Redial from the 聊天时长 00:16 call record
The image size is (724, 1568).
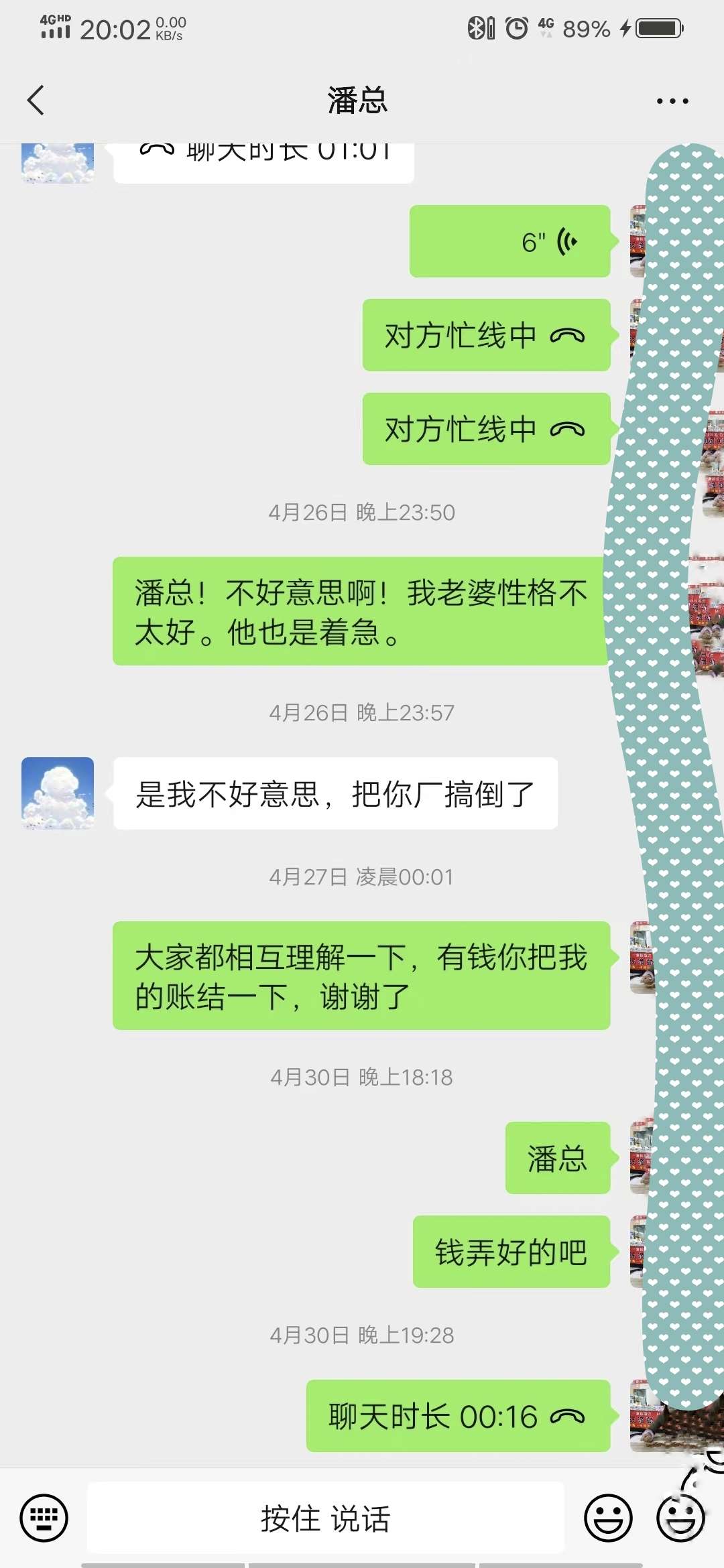[x=458, y=1416]
